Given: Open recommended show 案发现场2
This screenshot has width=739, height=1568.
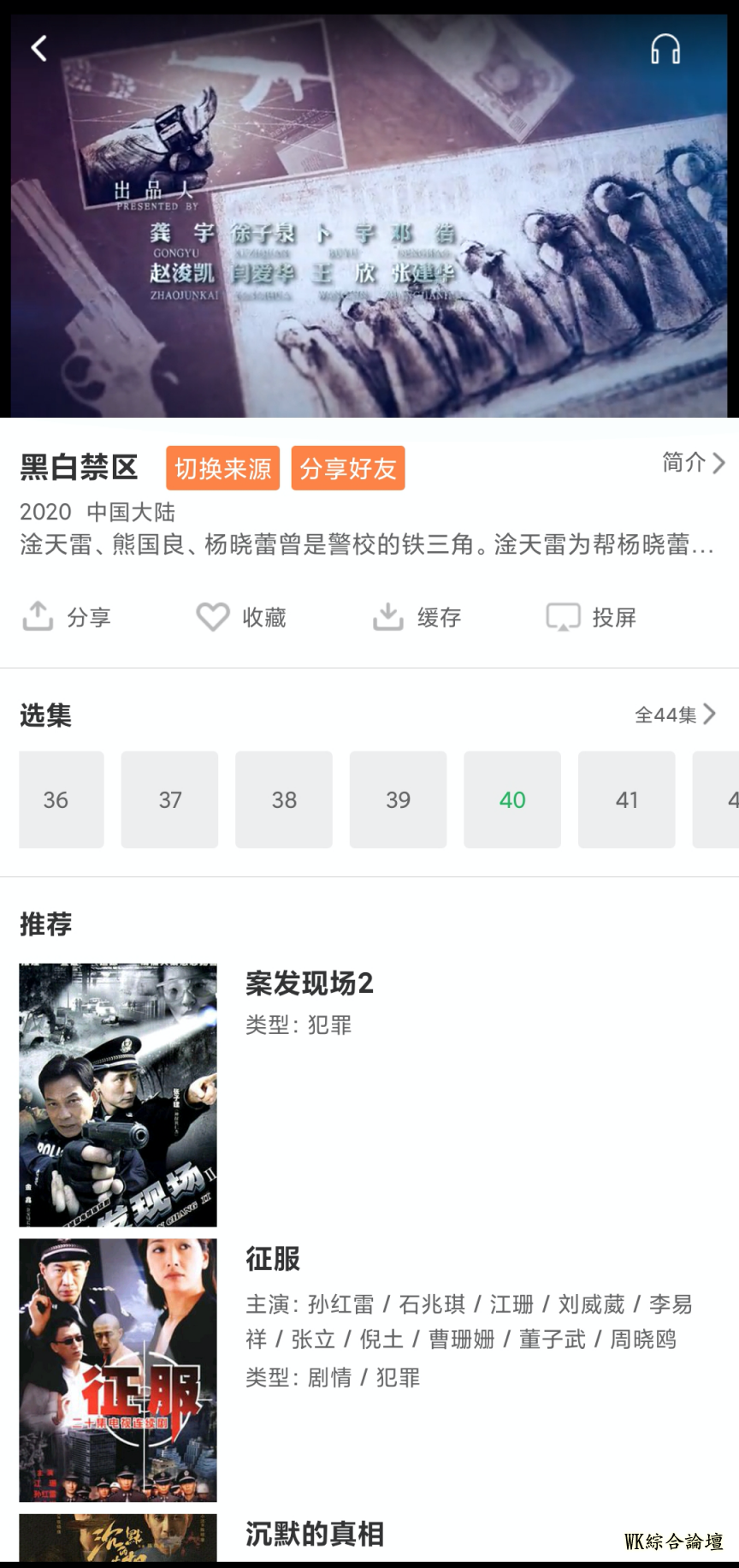Looking at the screenshot, I should 310,983.
